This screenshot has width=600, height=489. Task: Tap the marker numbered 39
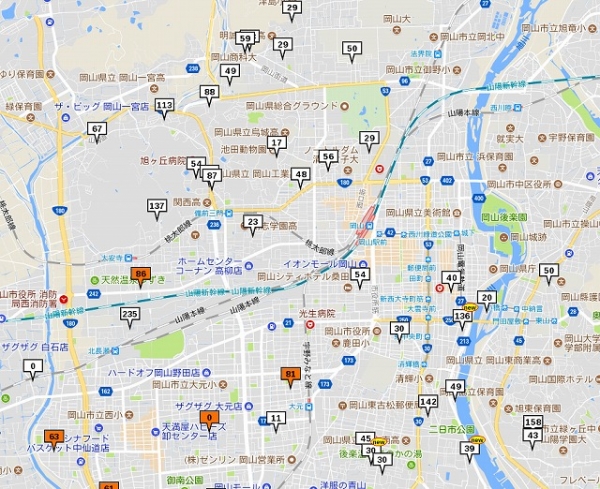470,449
